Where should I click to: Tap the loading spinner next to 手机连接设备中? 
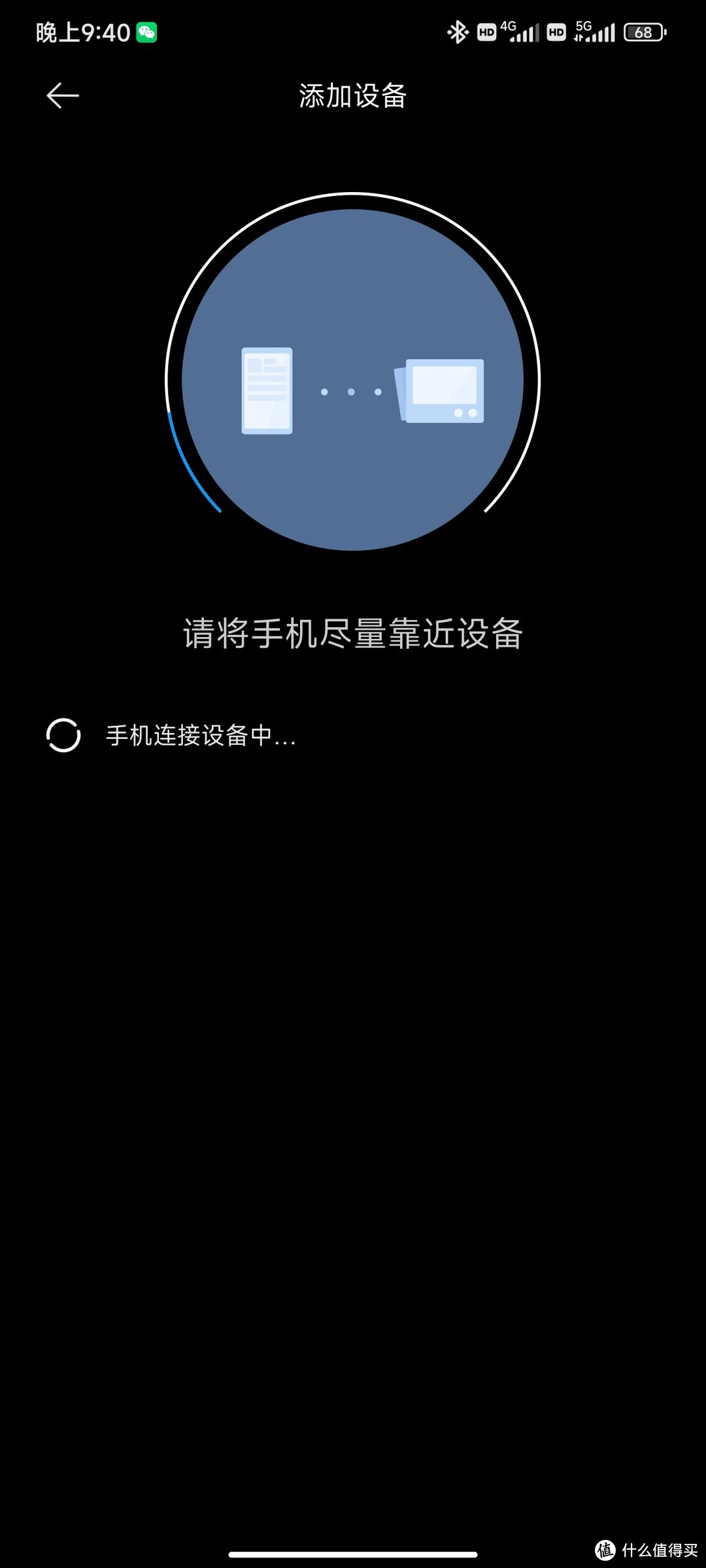click(63, 736)
